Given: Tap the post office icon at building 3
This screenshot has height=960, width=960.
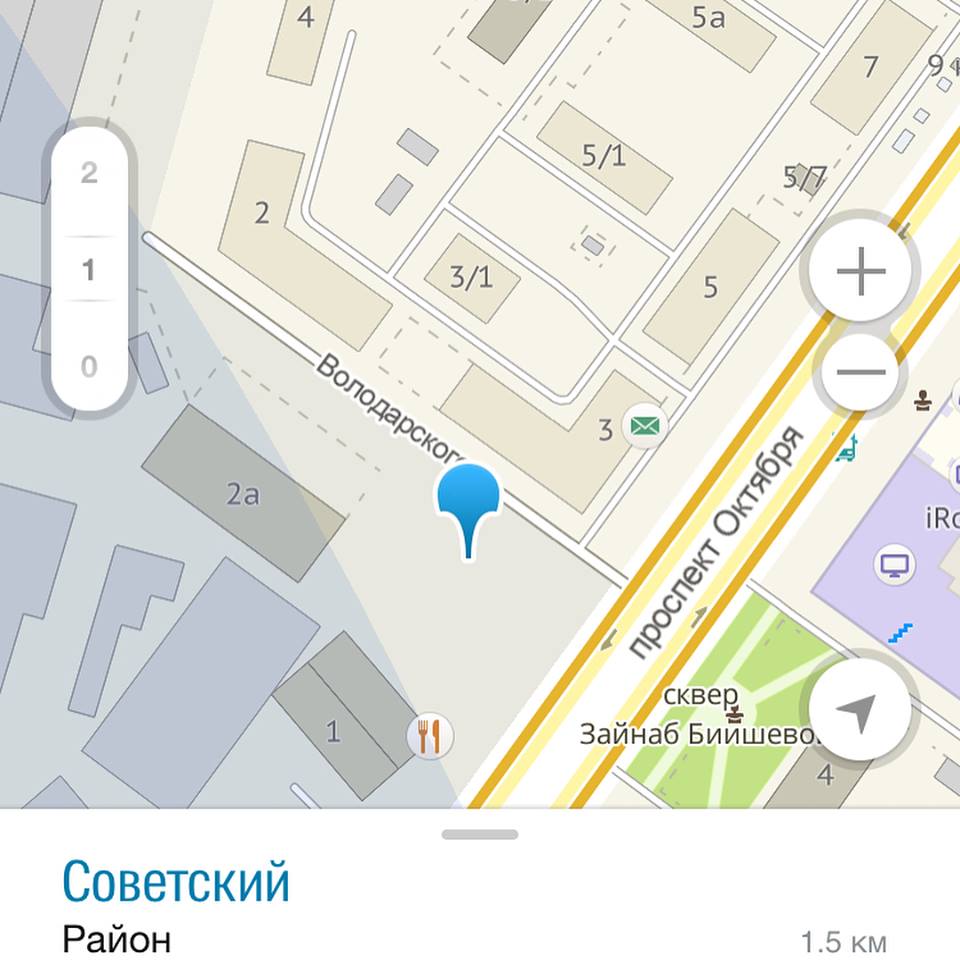Looking at the screenshot, I should click(x=645, y=427).
